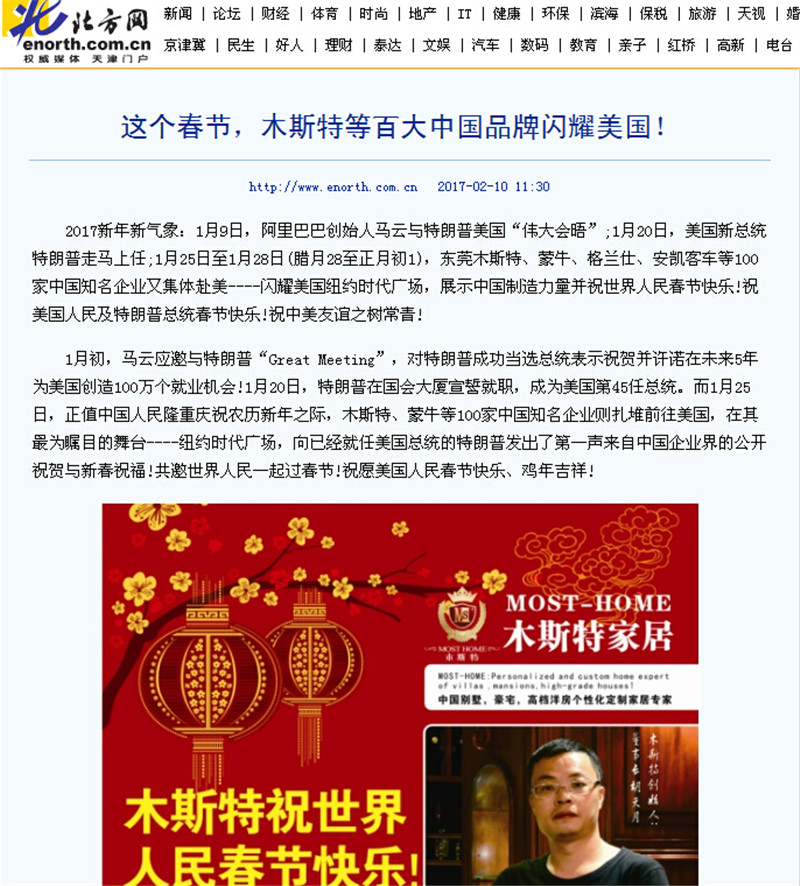Select the 体育 sports link
800x886 pixels.
coord(325,14)
